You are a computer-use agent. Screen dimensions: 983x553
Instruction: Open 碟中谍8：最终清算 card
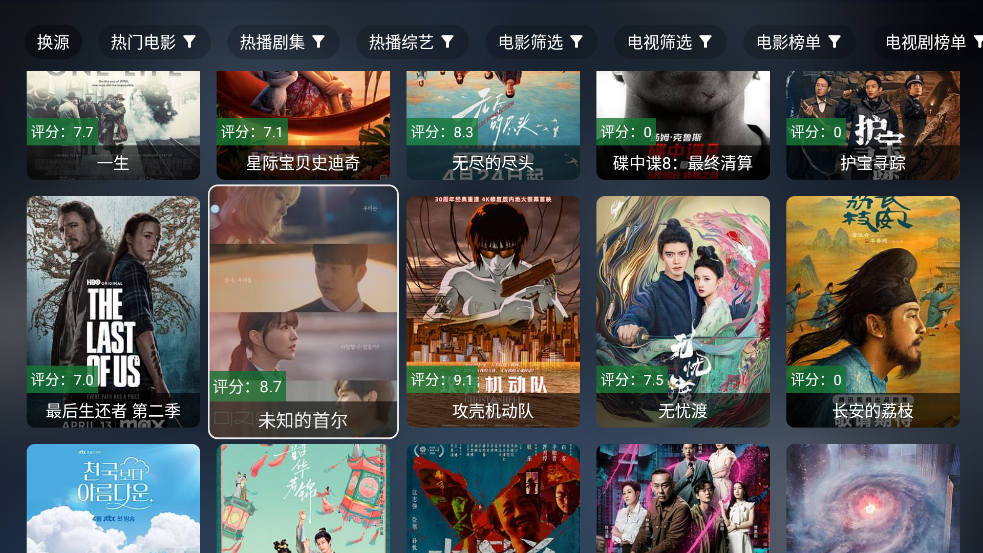pos(683,125)
